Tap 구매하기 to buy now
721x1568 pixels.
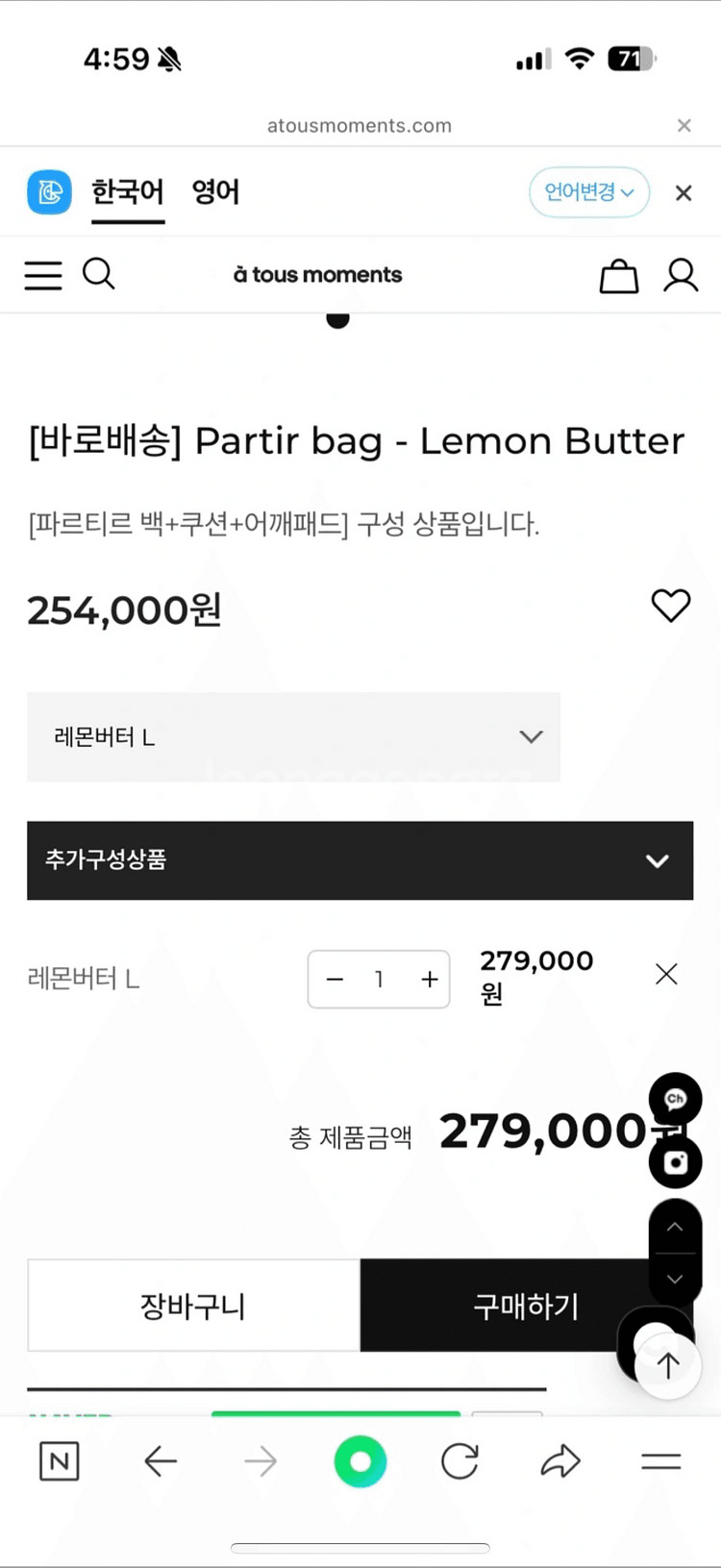[510, 1306]
